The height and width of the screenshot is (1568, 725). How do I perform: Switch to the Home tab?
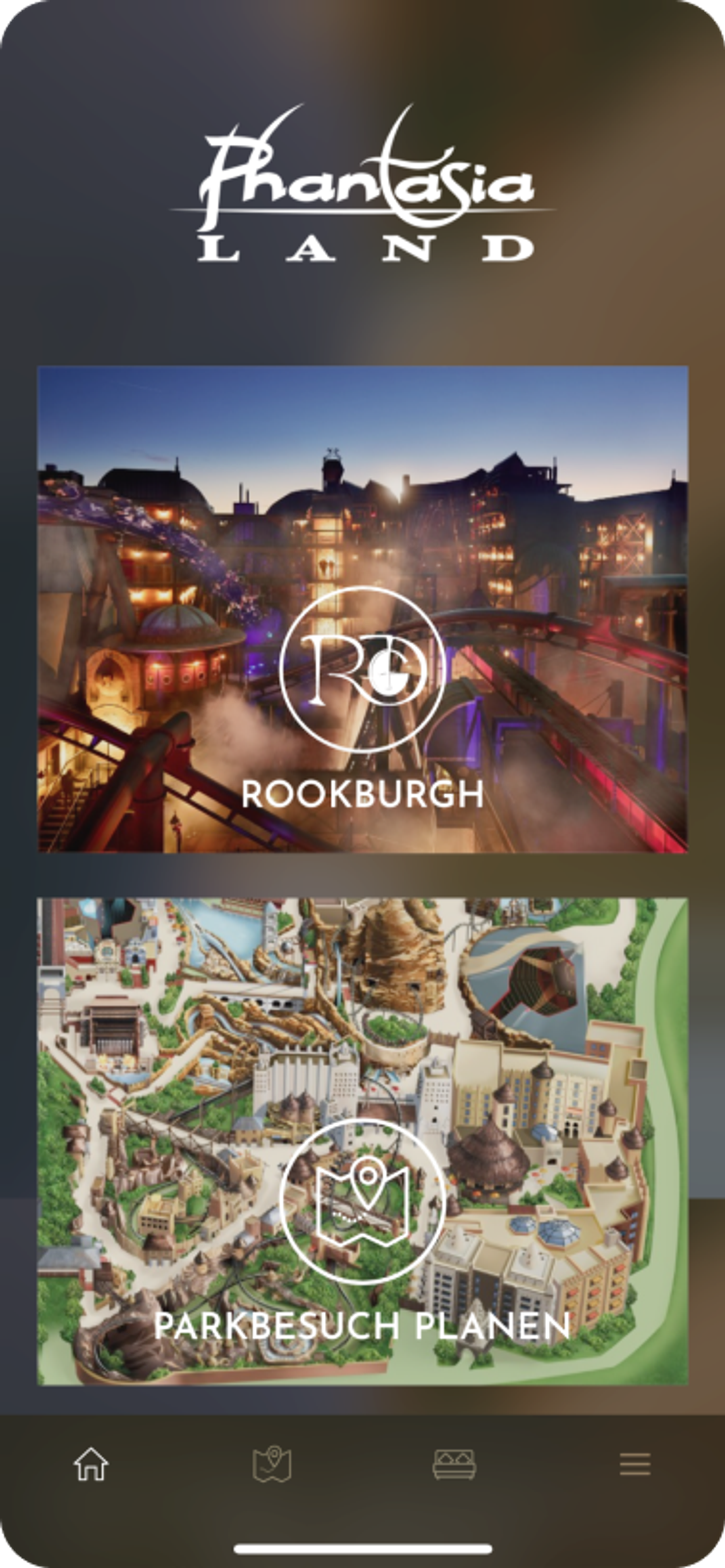(x=91, y=1463)
